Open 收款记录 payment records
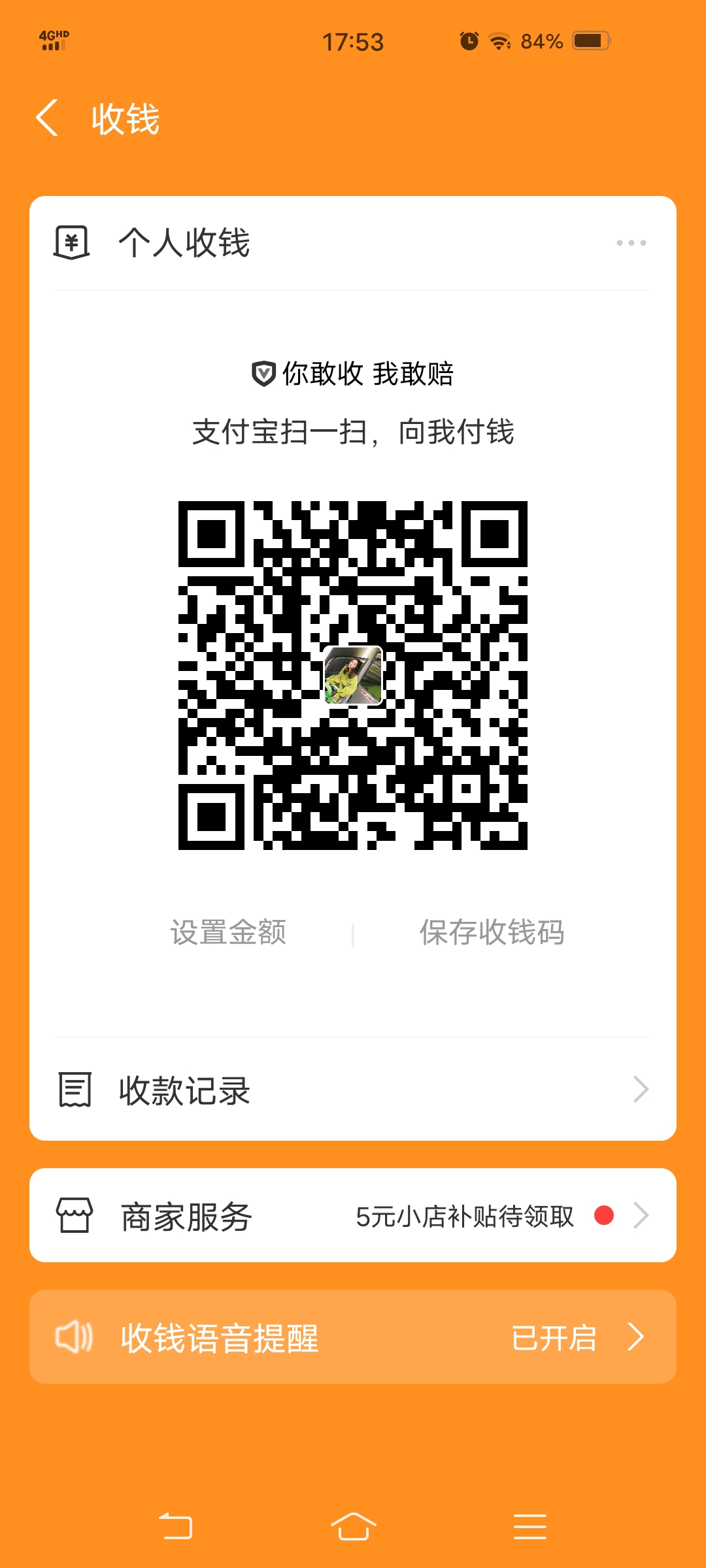This screenshot has width=706, height=1568. (x=353, y=1090)
